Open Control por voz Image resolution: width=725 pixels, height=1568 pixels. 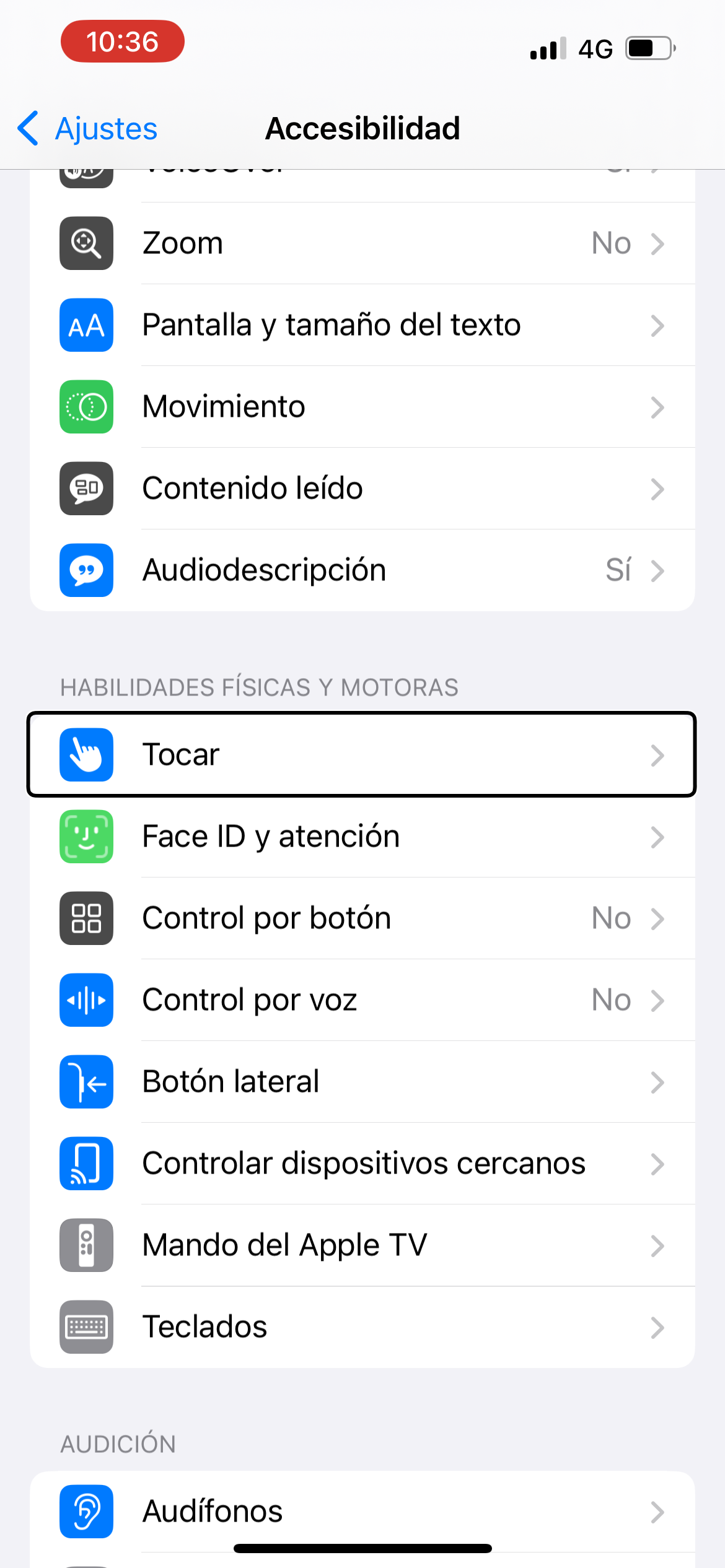(x=362, y=1000)
